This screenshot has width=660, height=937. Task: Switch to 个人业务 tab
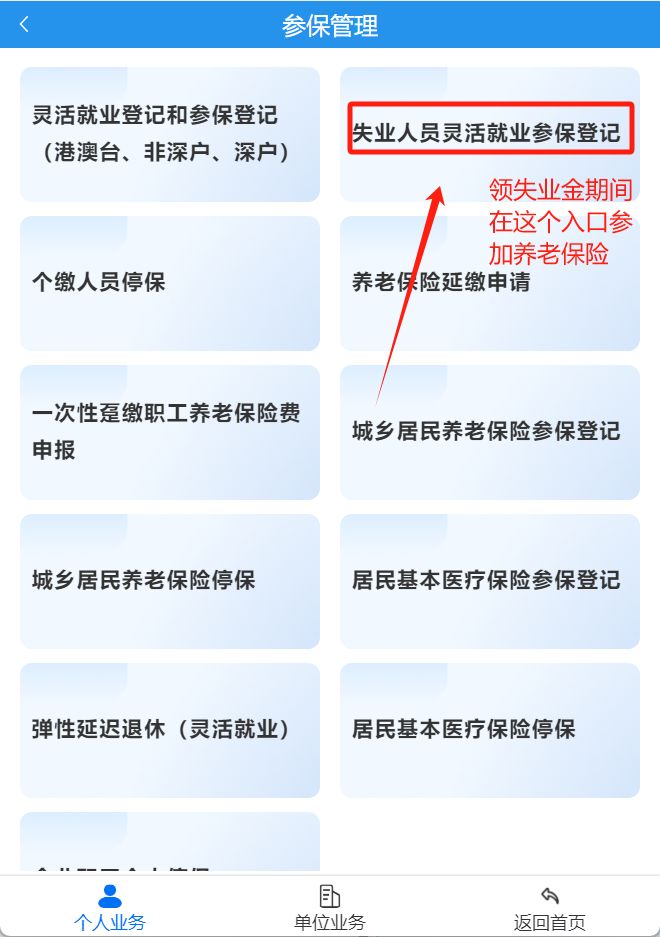point(110,907)
